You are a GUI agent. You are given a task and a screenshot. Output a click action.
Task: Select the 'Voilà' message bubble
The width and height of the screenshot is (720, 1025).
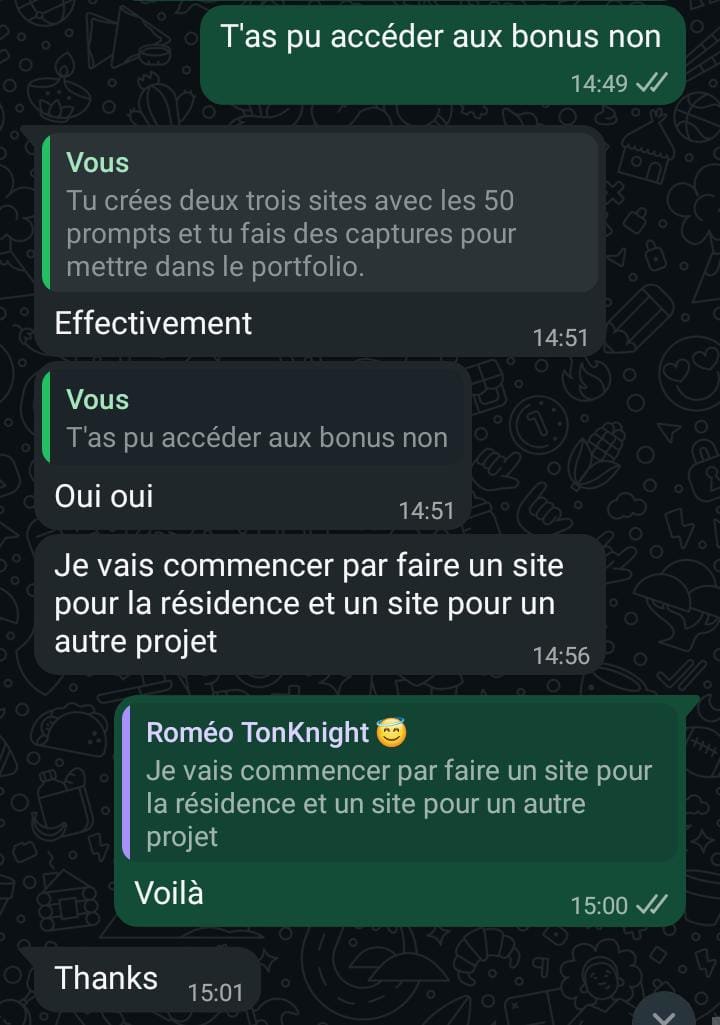(170, 893)
